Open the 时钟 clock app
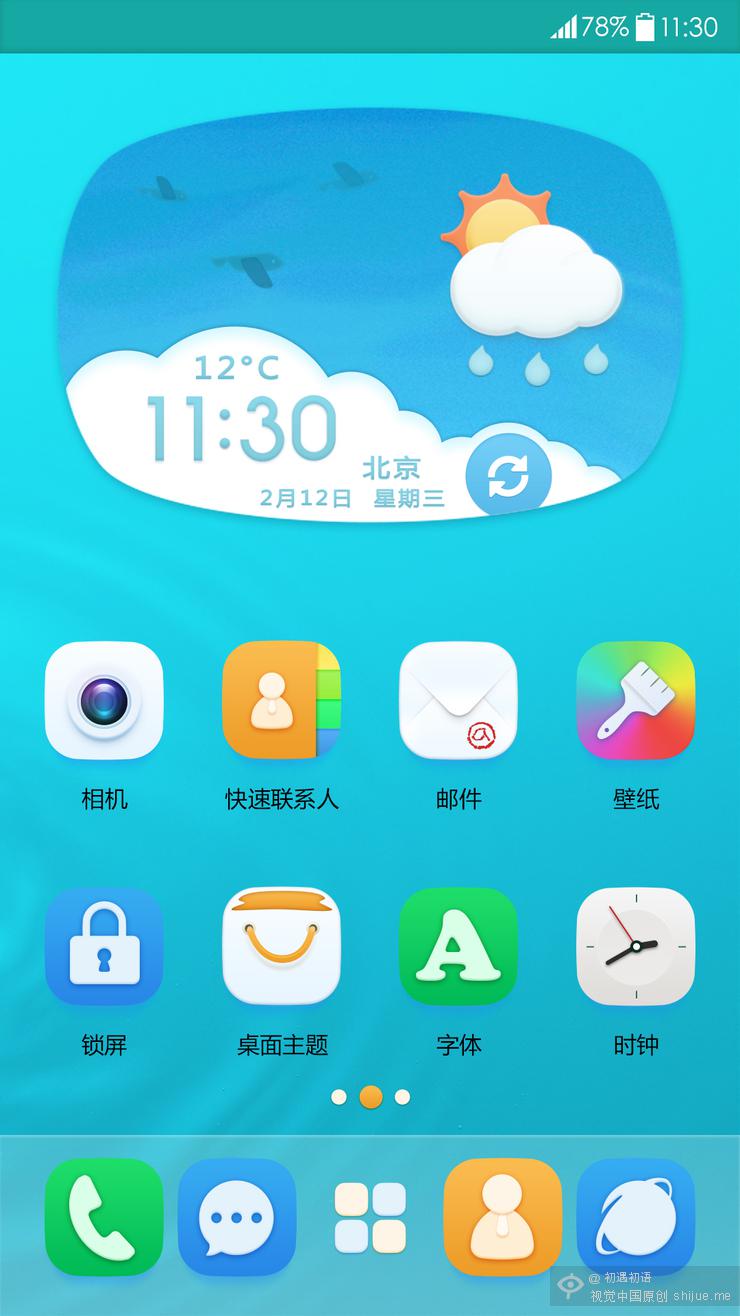This screenshot has height=1316, width=740. click(635, 946)
